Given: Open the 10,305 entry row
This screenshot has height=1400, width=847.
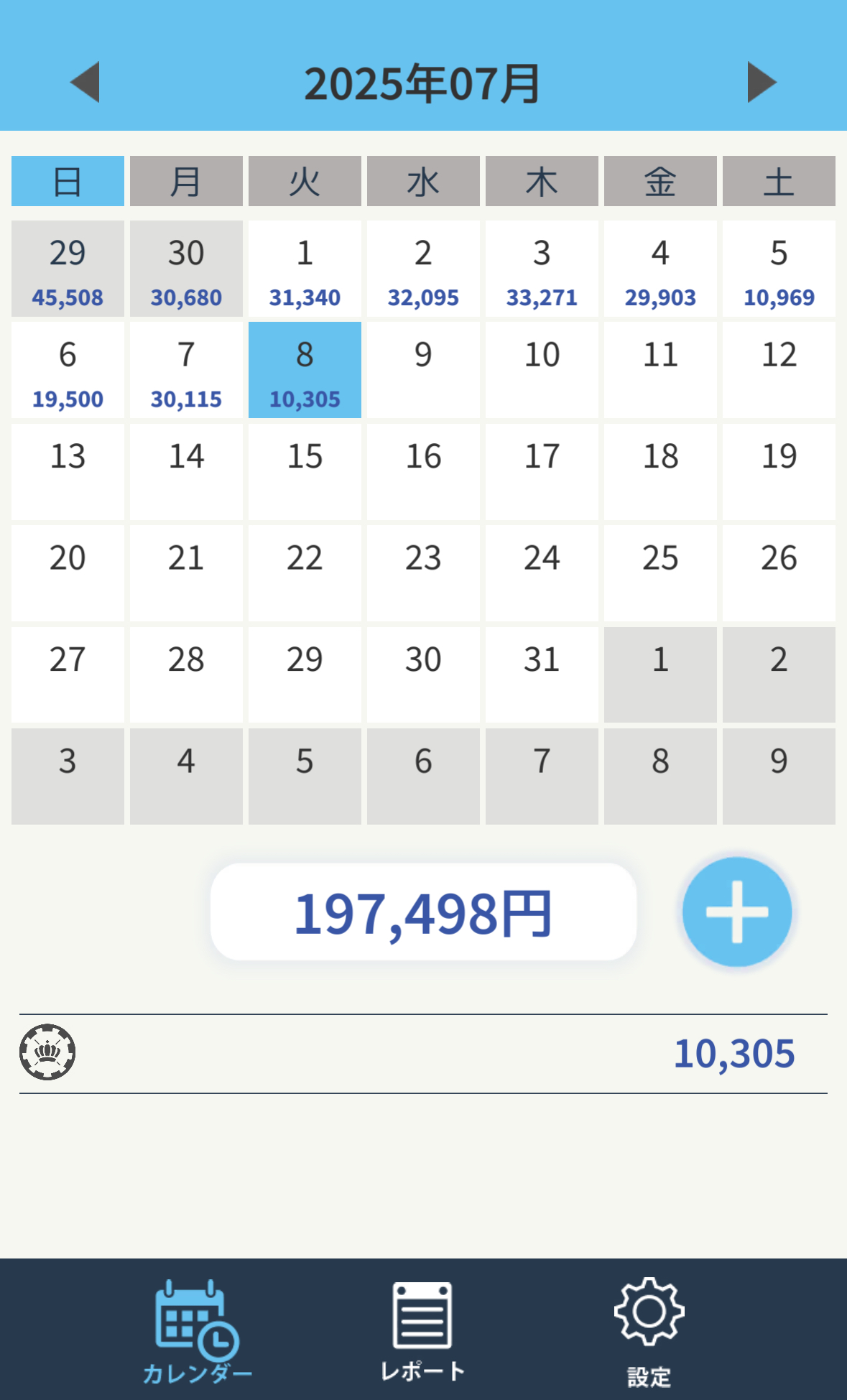Looking at the screenshot, I should (x=423, y=1053).
